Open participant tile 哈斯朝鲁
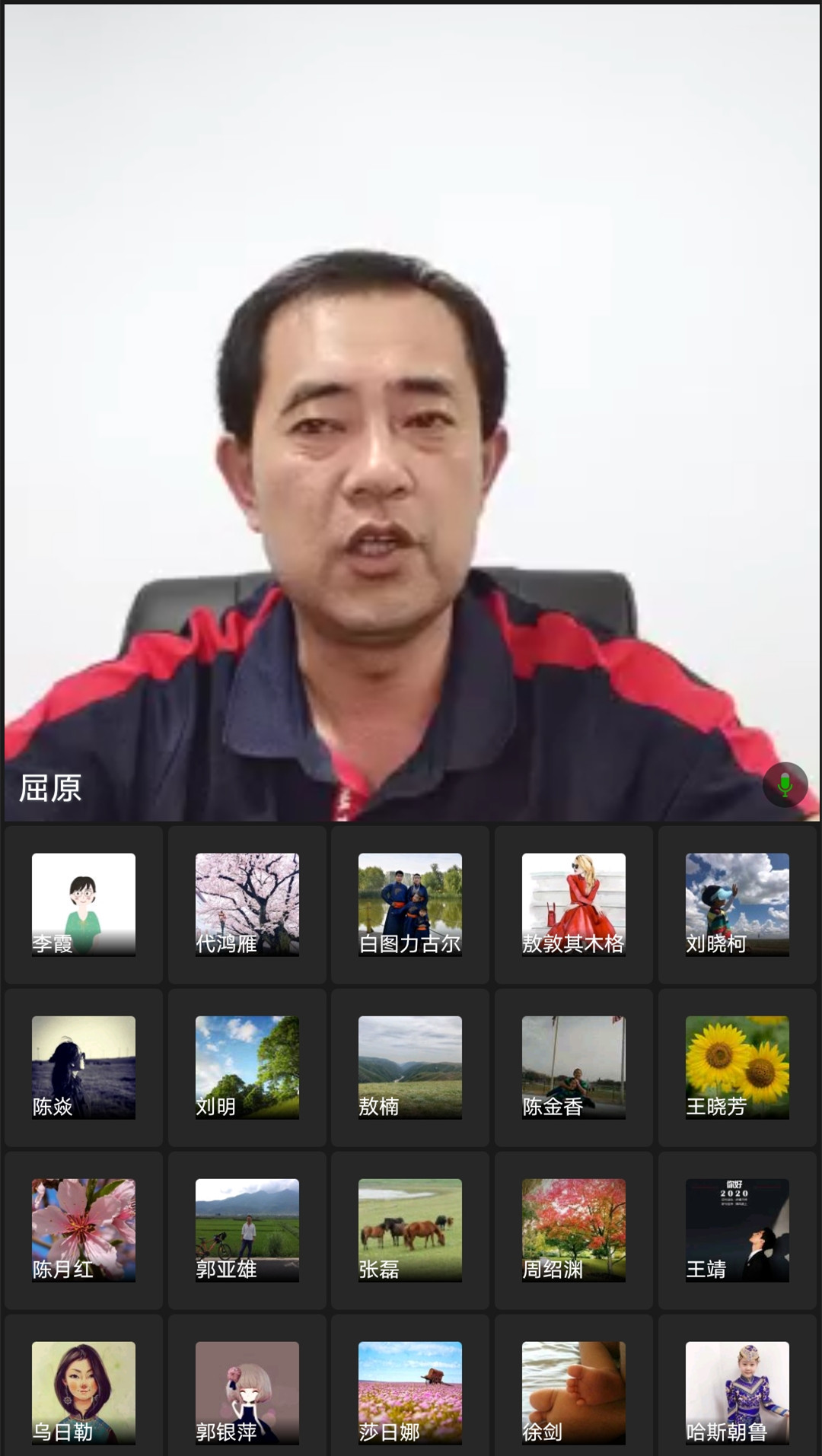 point(737,1393)
